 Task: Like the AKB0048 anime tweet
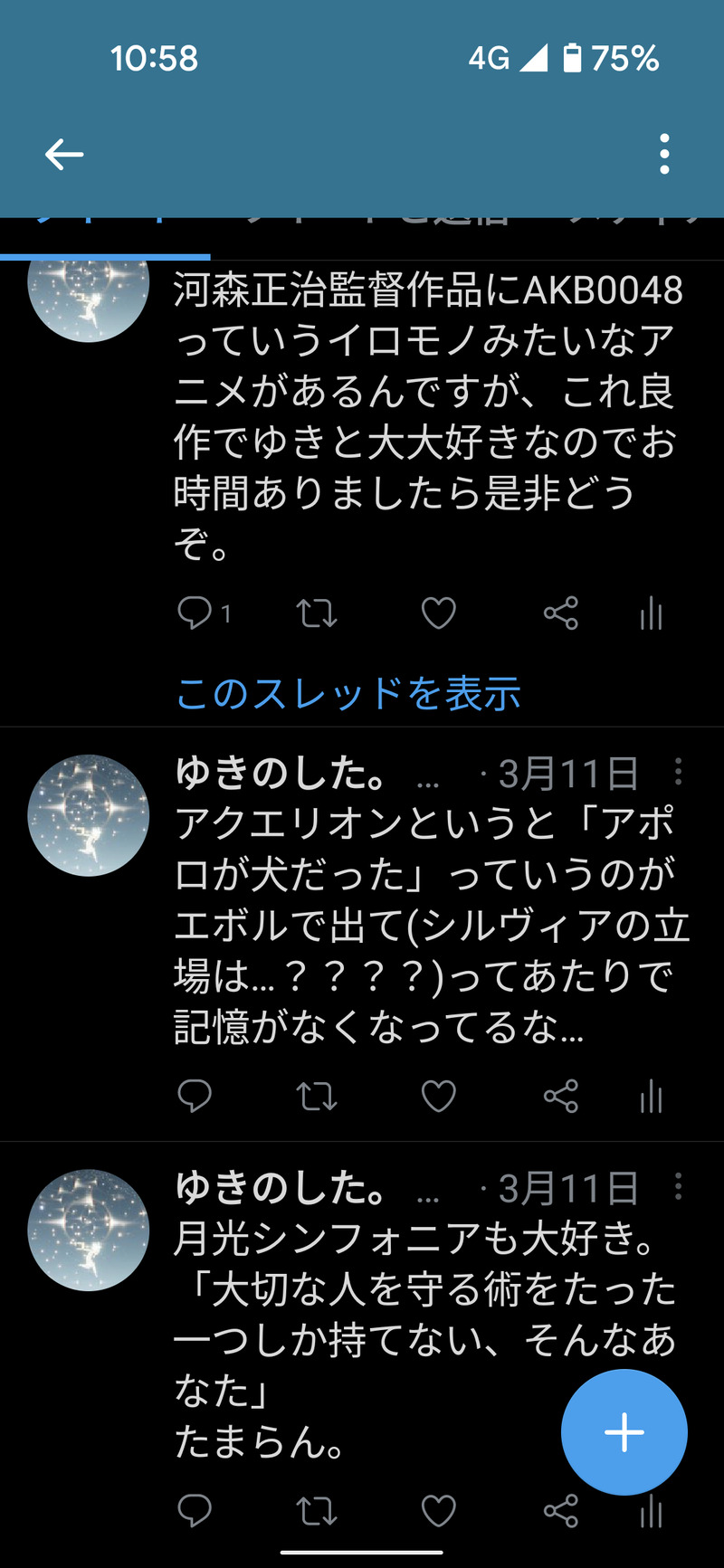pos(439,613)
